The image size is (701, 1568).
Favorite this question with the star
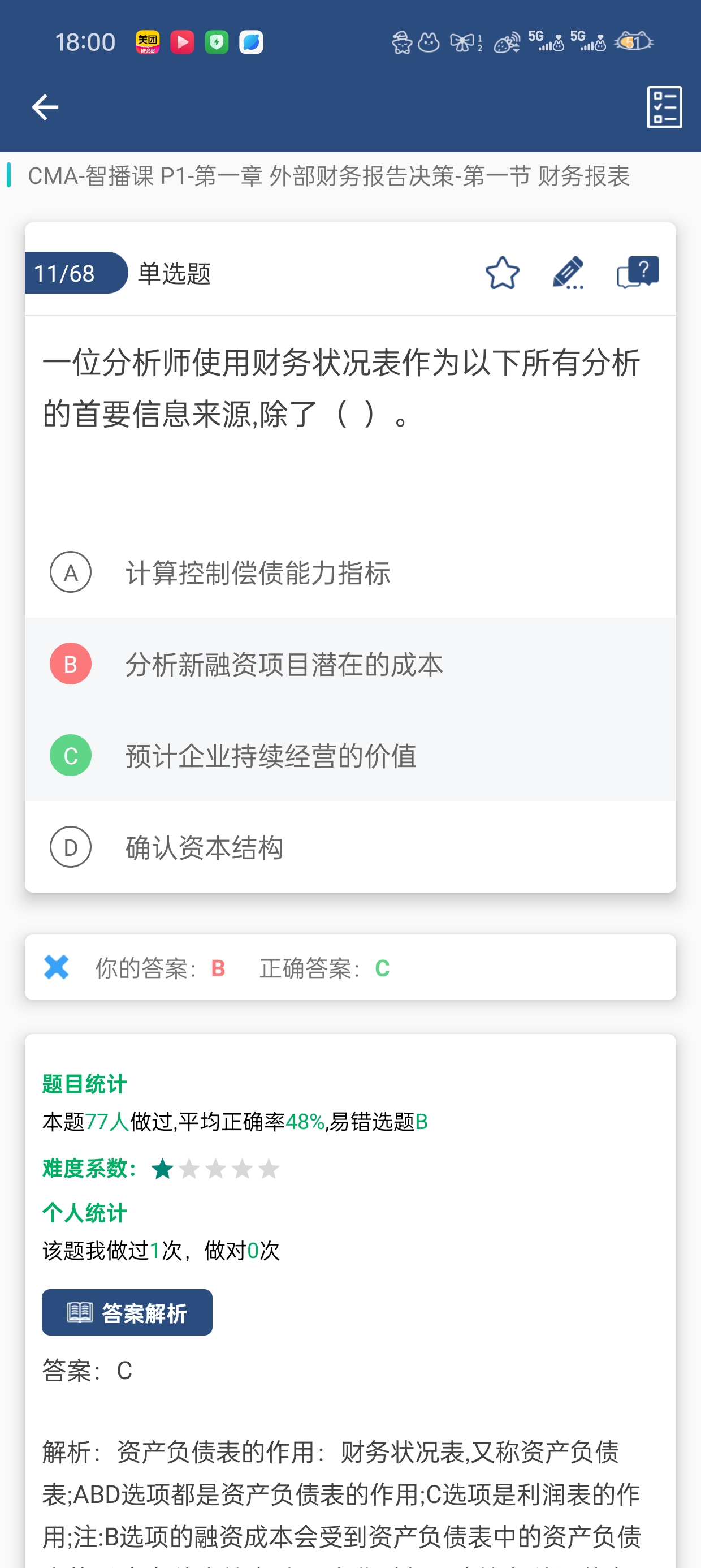click(502, 273)
